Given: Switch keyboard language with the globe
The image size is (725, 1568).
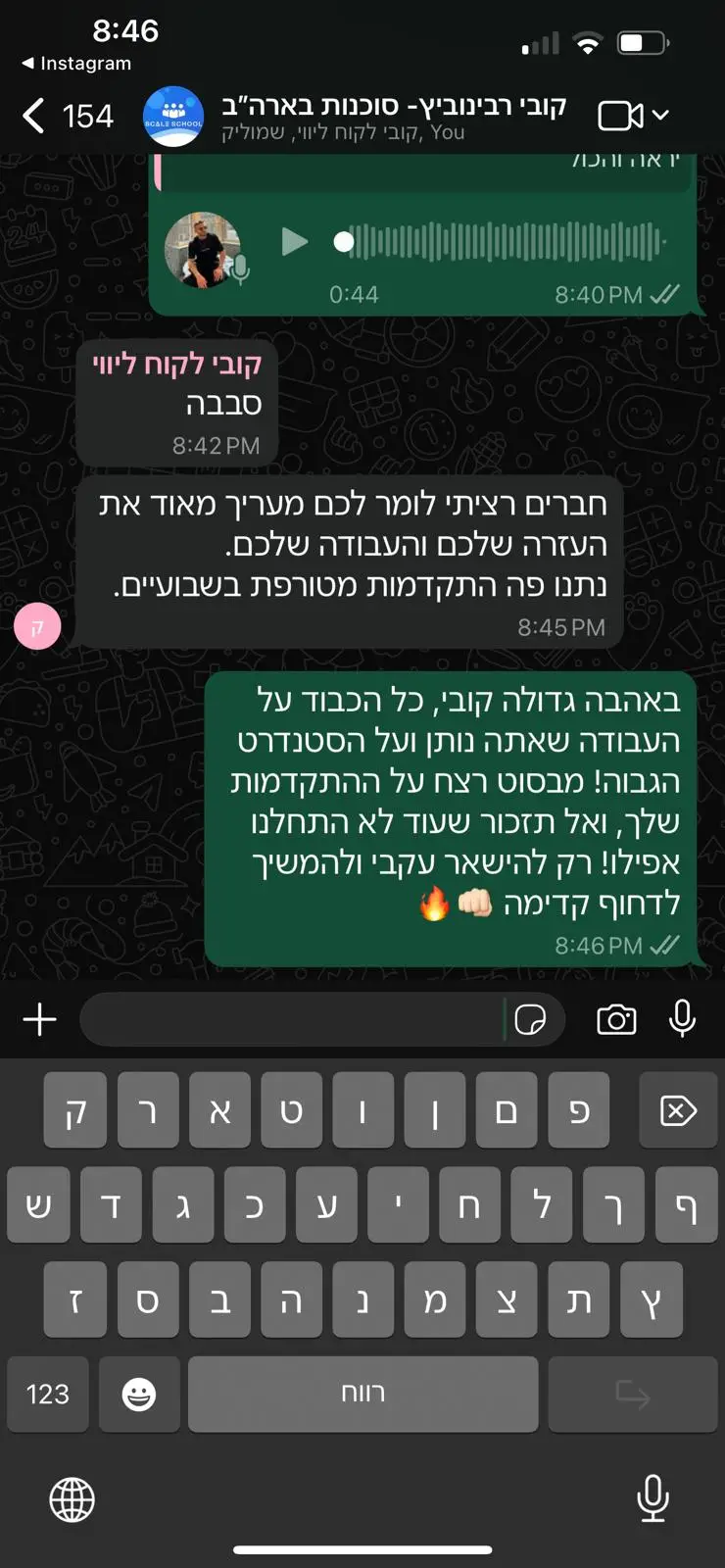Looking at the screenshot, I should pos(72,1499).
